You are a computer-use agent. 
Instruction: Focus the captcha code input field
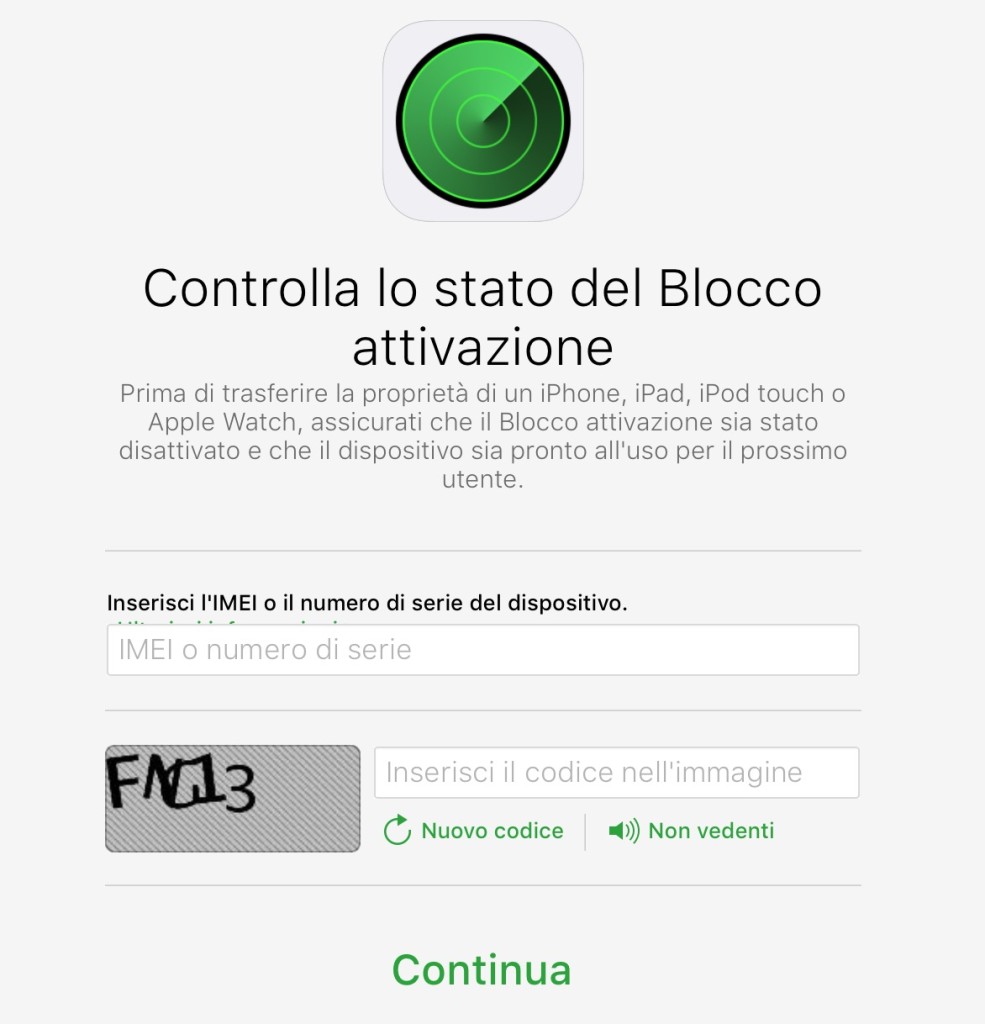coord(616,772)
